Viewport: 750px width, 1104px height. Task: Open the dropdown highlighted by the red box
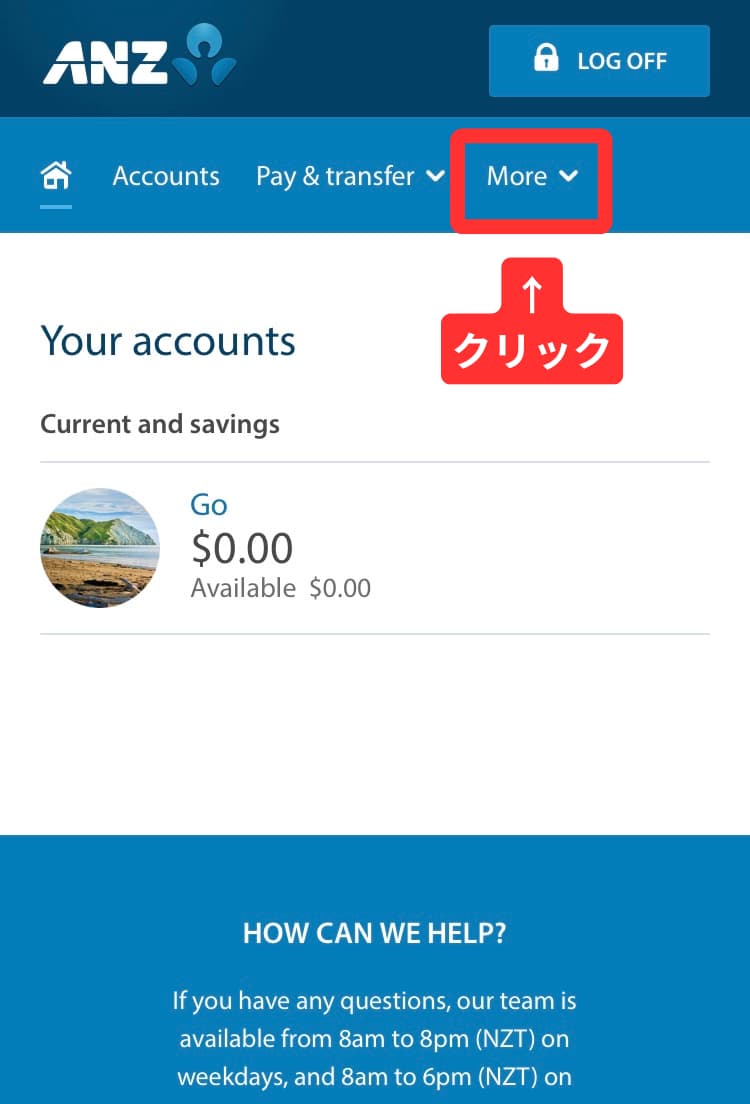[x=532, y=176]
